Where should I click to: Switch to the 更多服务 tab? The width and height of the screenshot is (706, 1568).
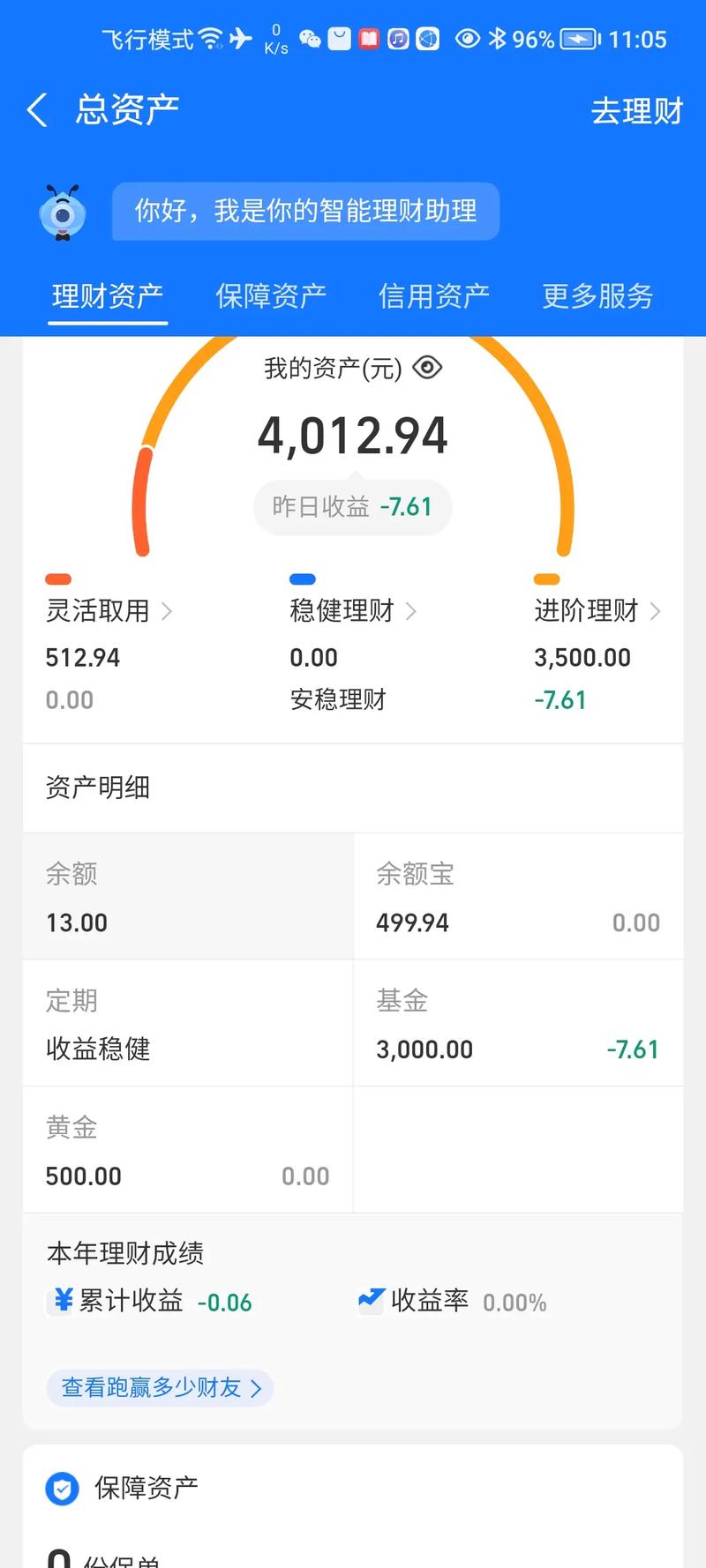[x=597, y=295]
